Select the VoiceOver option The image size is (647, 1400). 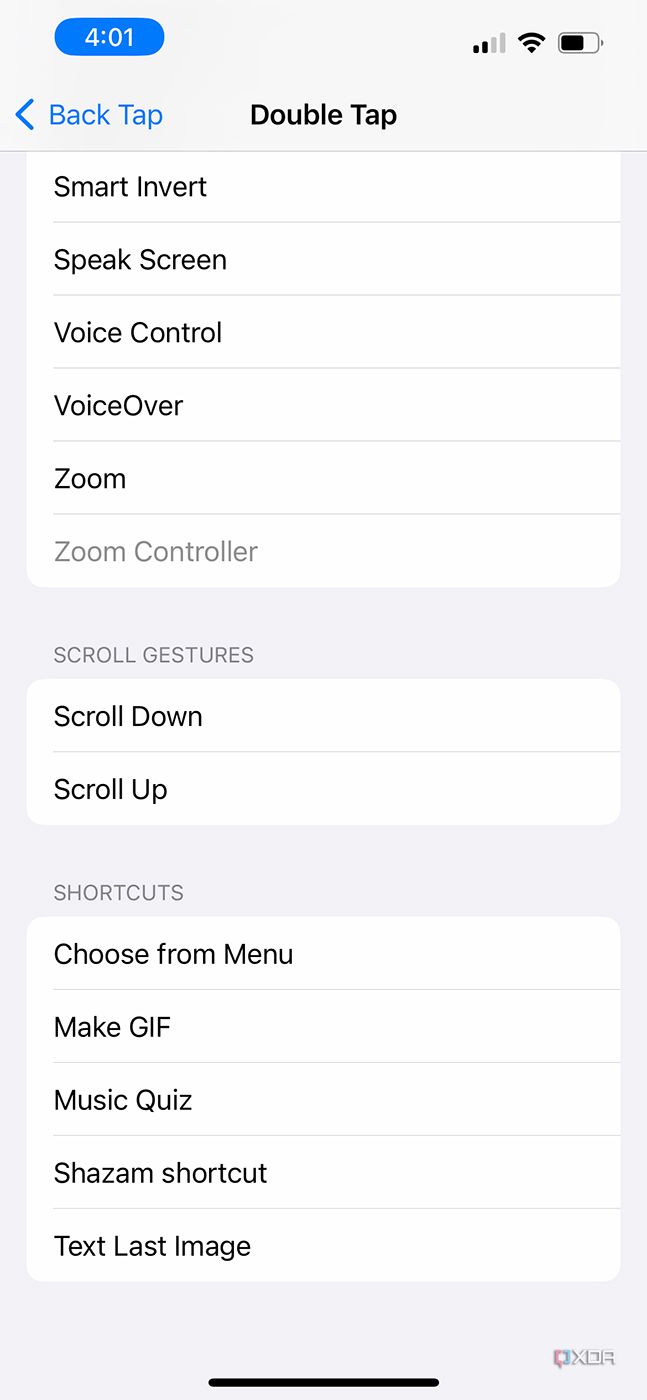pos(323,406)
